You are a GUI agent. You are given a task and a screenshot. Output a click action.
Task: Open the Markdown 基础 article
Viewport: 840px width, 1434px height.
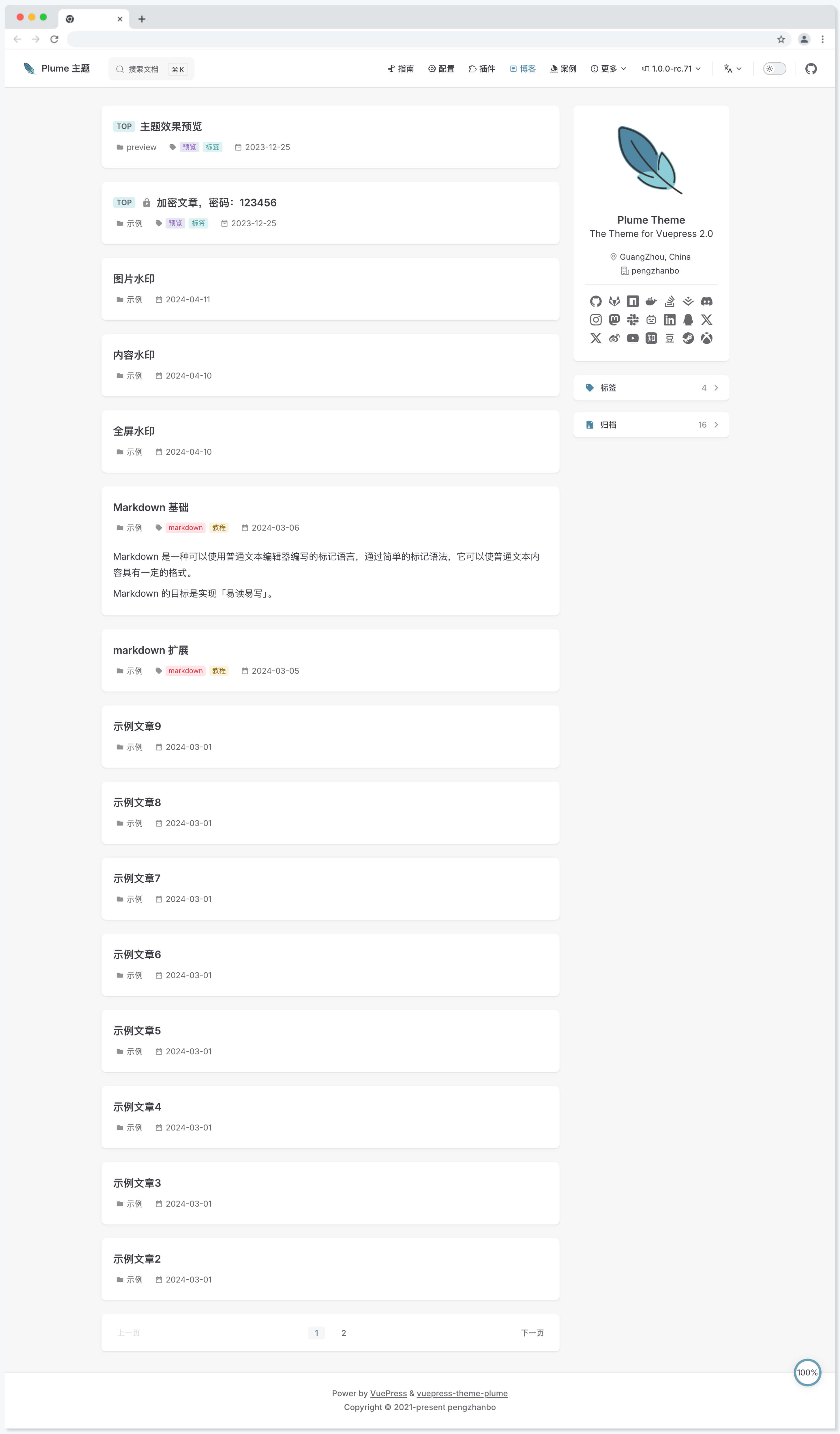tap(151, 507)
